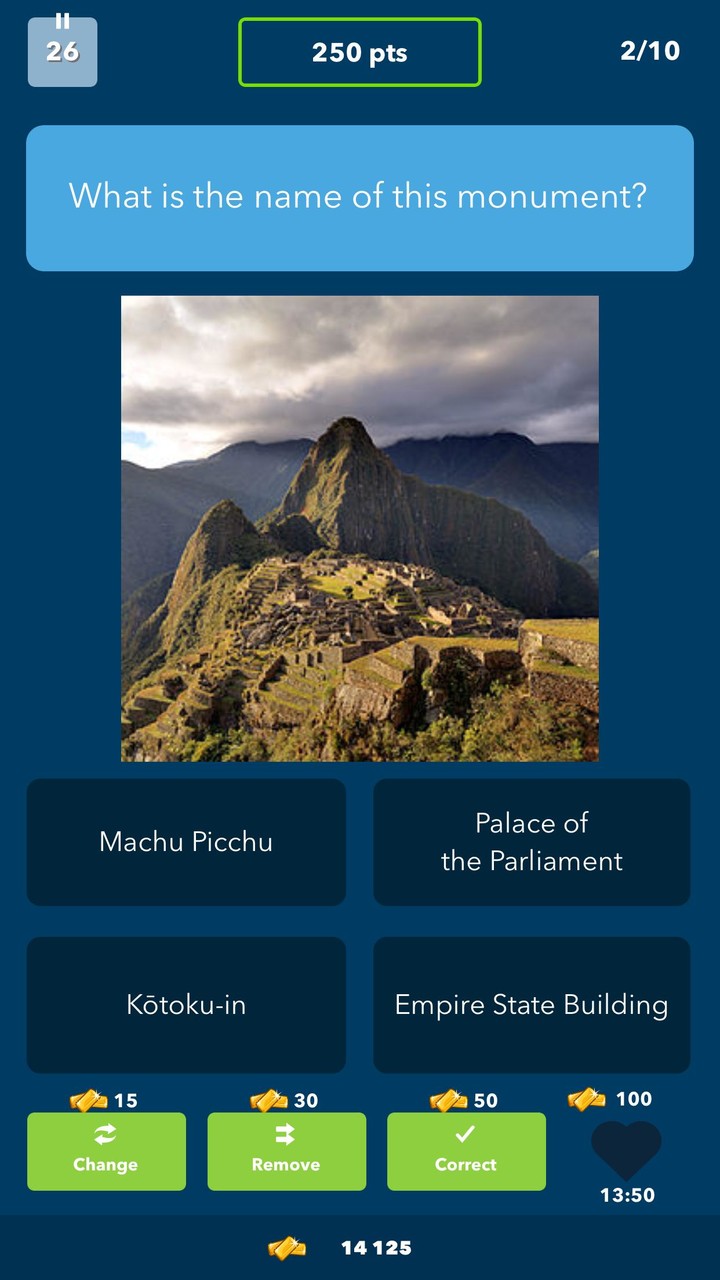Screen dimensions: 720x1280
Task: Use the Change power-up button
Action: click(107, 1151)
